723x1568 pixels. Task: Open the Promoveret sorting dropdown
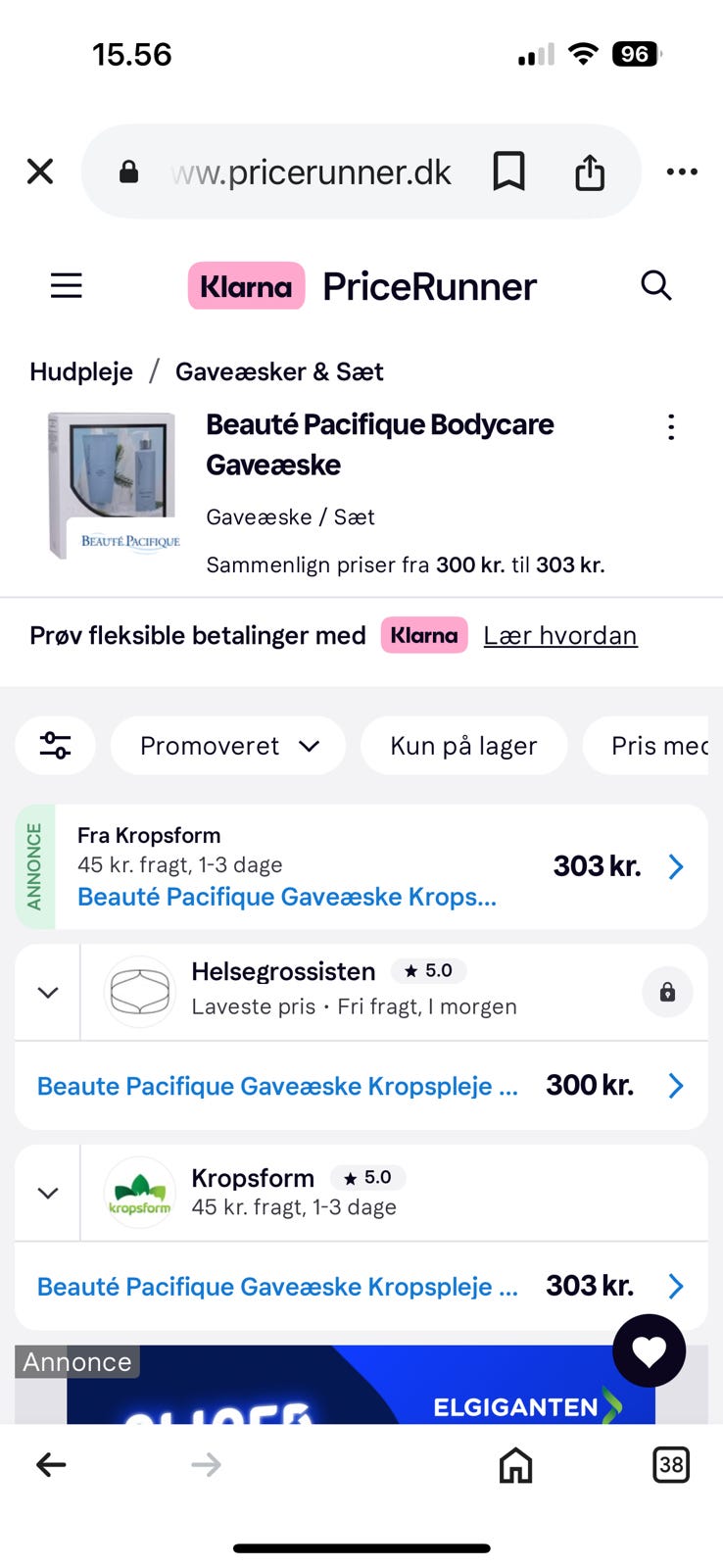coord(227,745)
